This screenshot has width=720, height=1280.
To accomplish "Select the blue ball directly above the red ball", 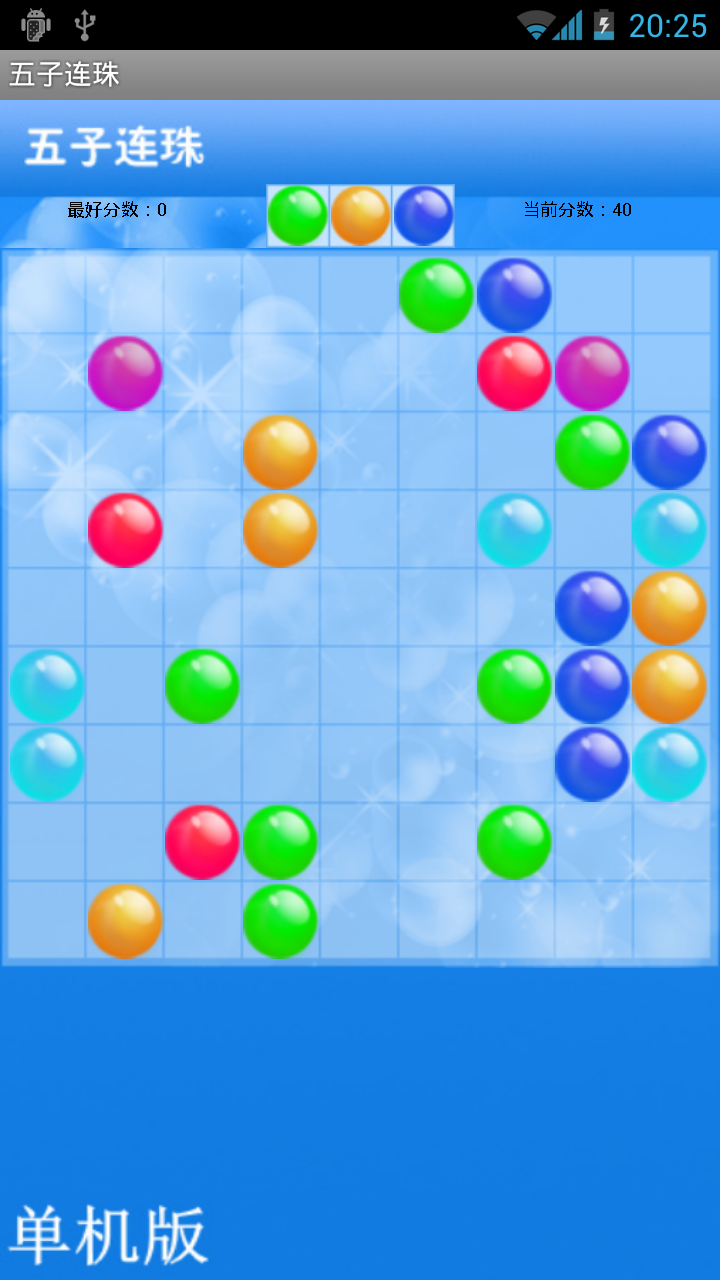I will coord(514,295).
